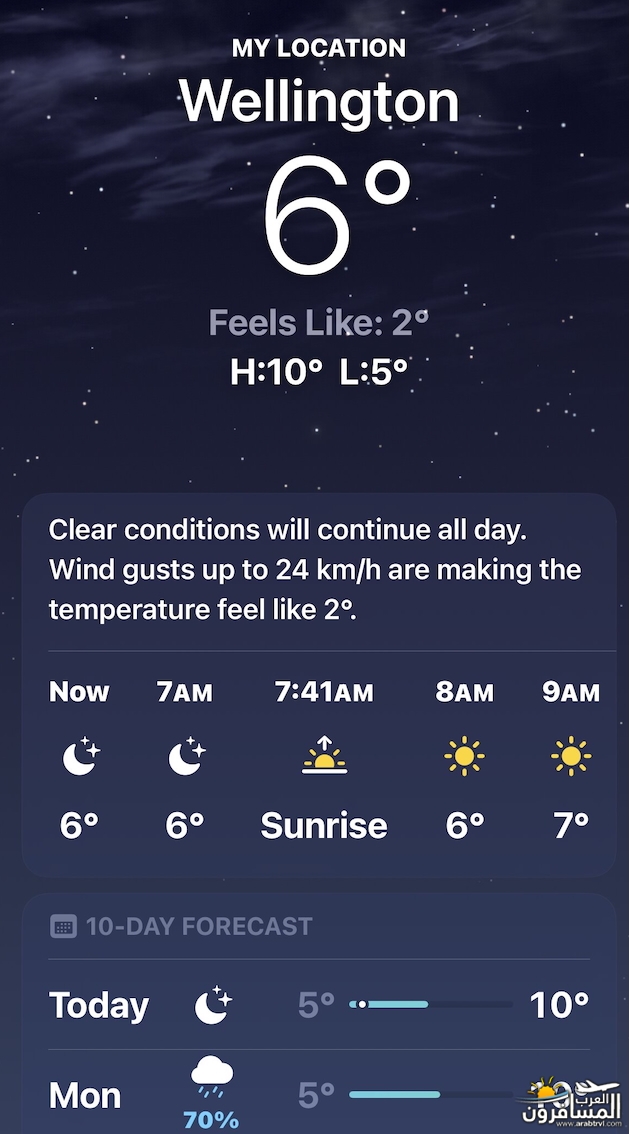
Task: Open the hourly forecast card
Action: 319,685
